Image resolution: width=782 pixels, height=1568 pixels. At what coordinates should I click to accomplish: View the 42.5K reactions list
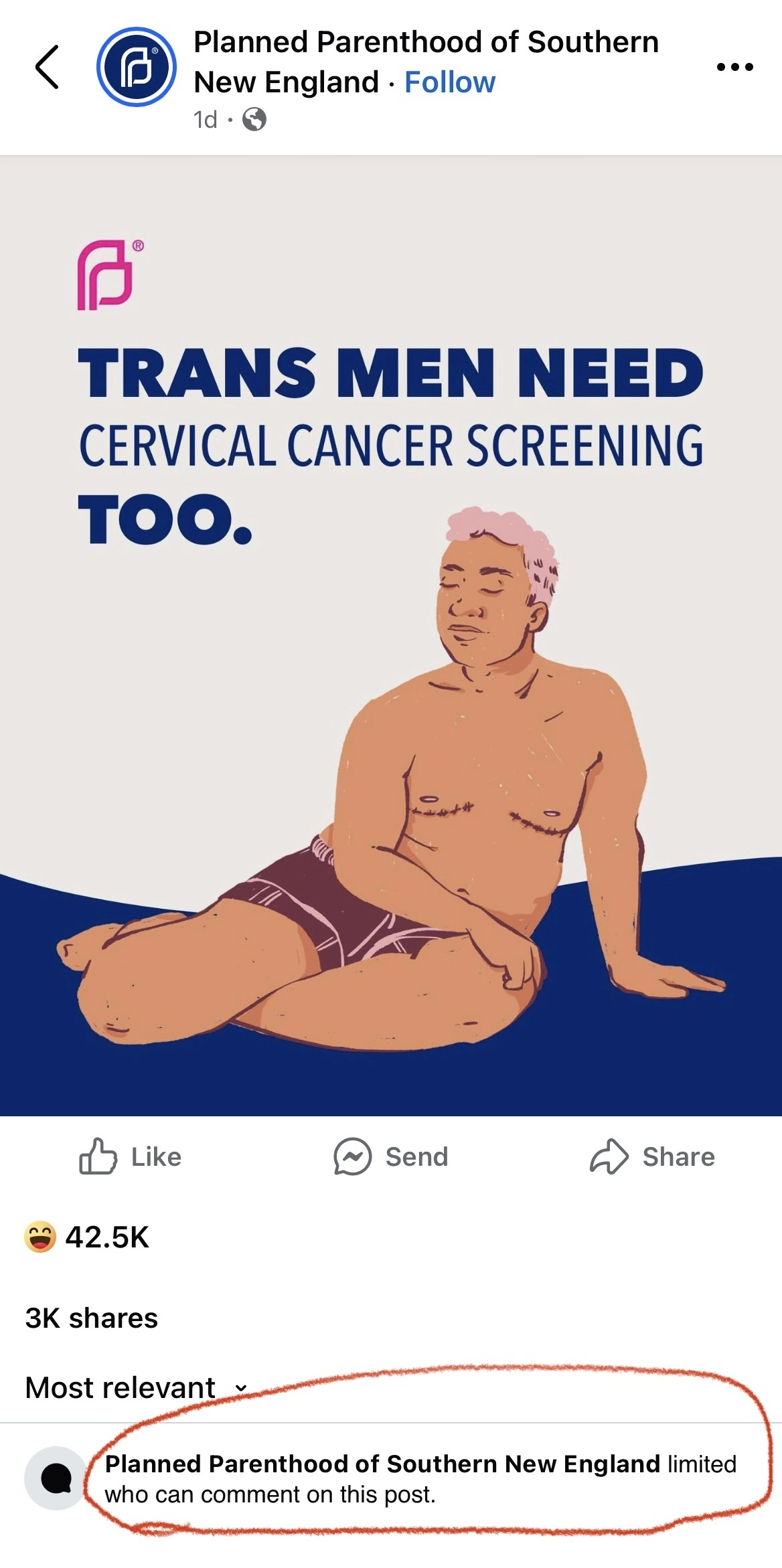point(87,1237)
